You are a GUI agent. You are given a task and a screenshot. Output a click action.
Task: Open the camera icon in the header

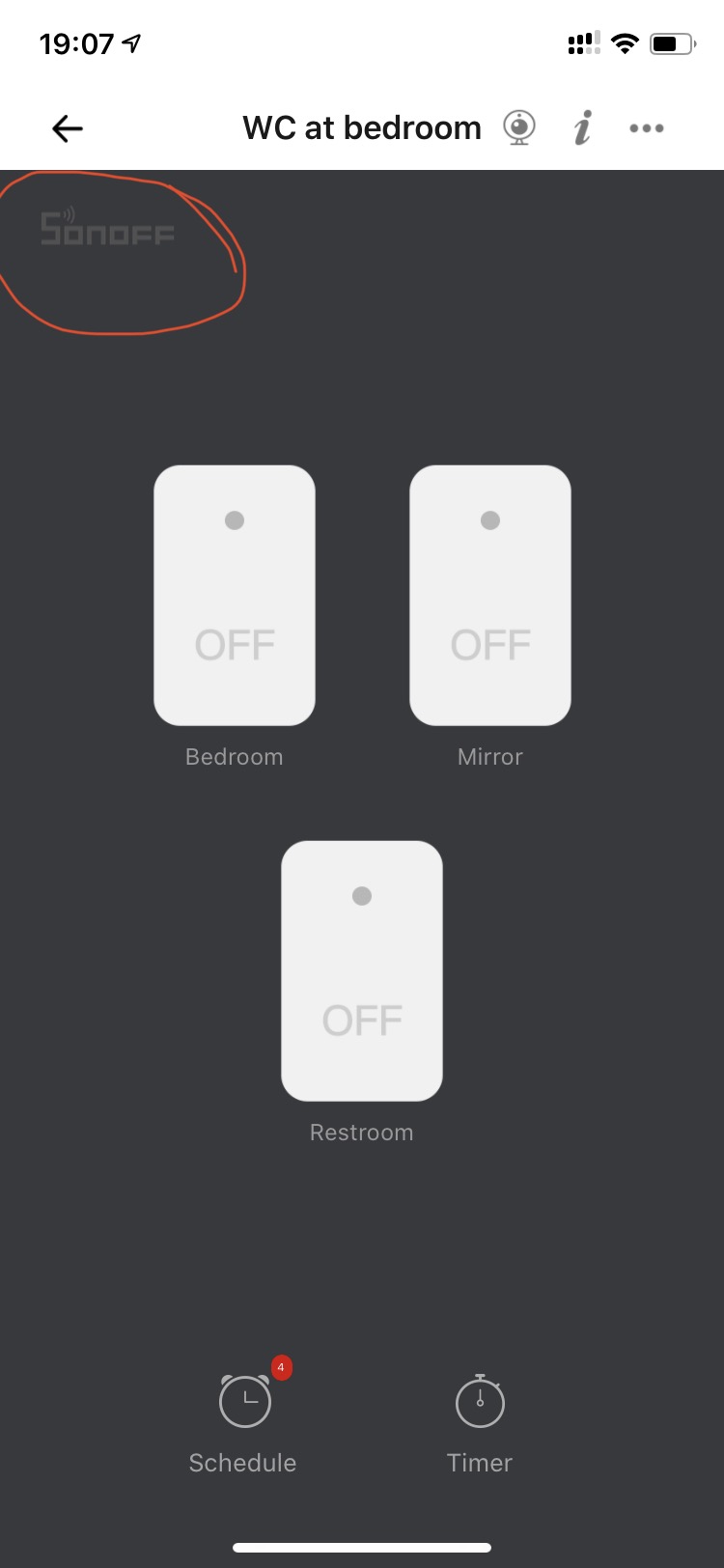[518, 126]
